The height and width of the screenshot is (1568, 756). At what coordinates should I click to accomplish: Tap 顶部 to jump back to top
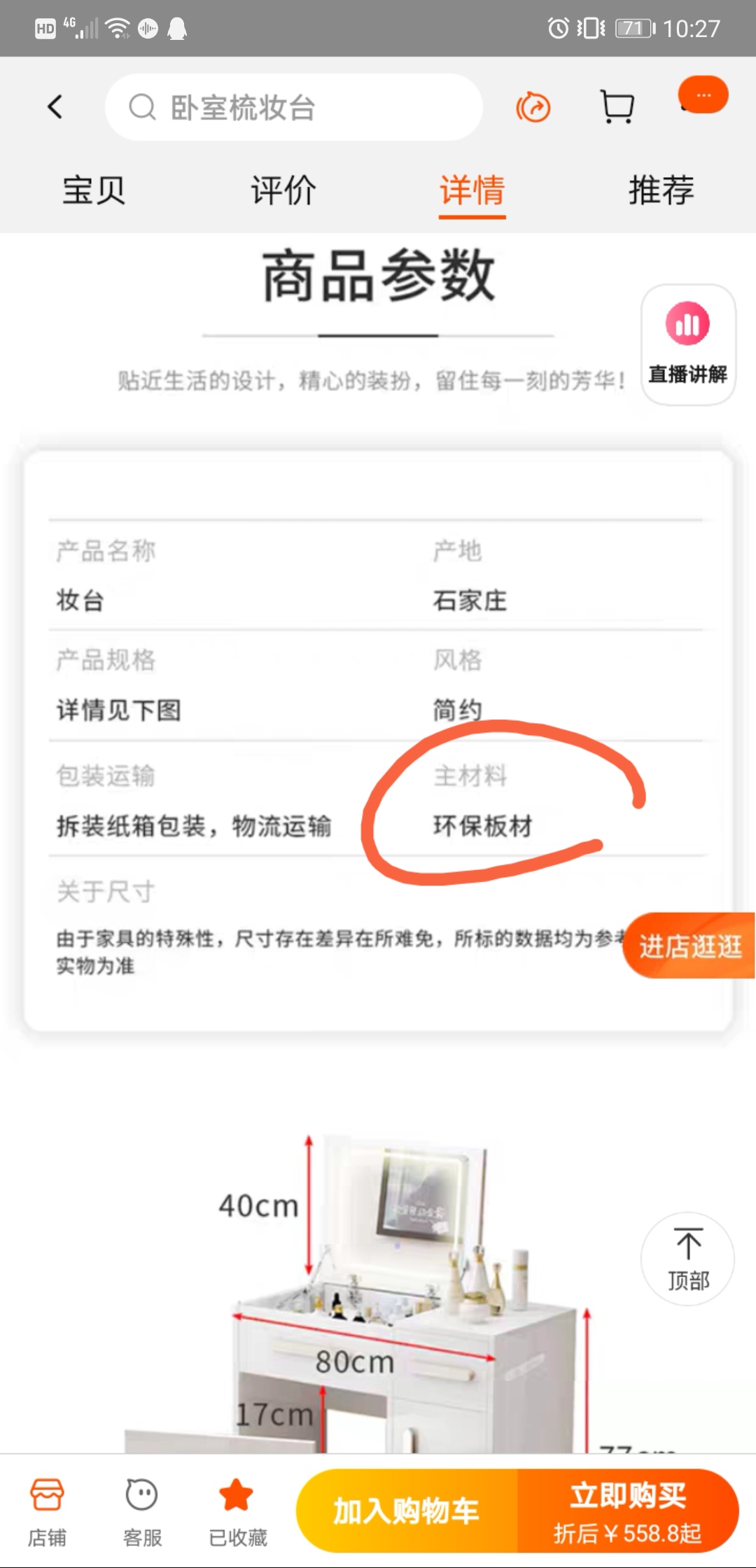point(688,1256)
